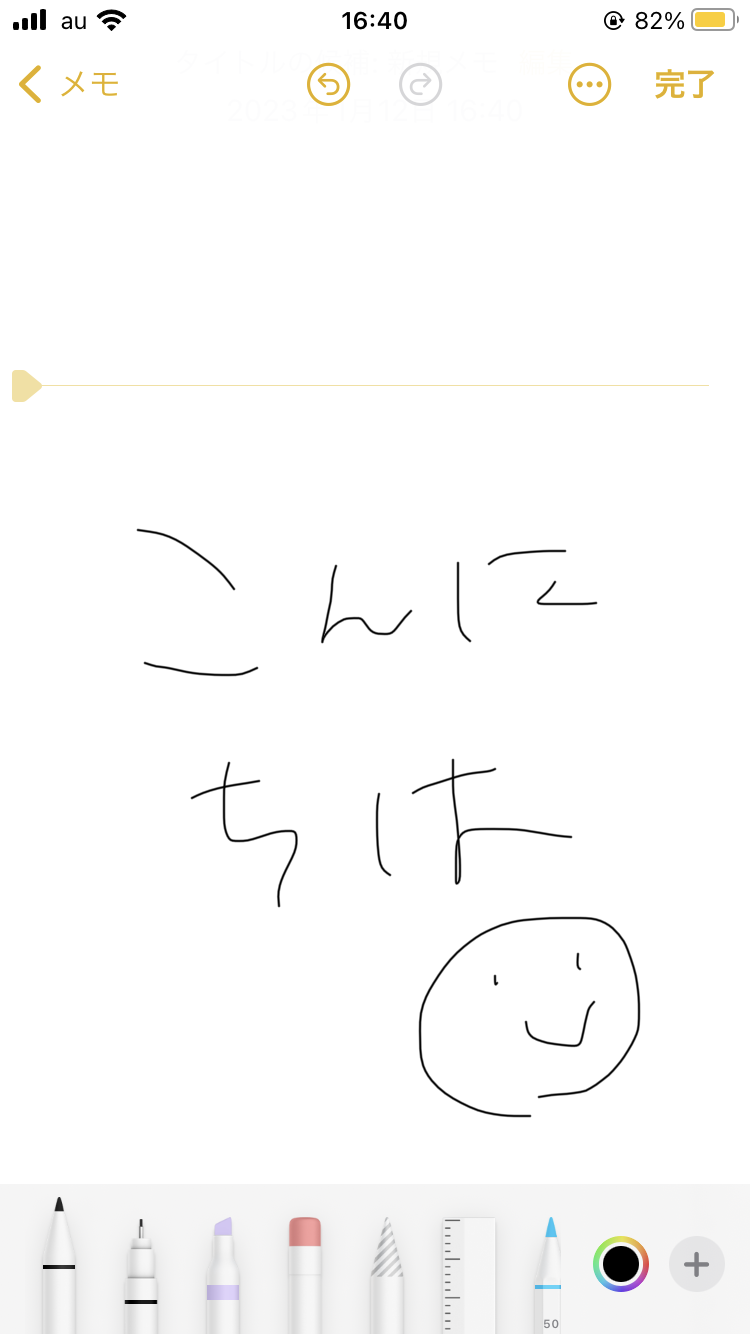Select the pink eraser tool
The height and width of the screenshot is (1334, 750).
[305, 1272]
